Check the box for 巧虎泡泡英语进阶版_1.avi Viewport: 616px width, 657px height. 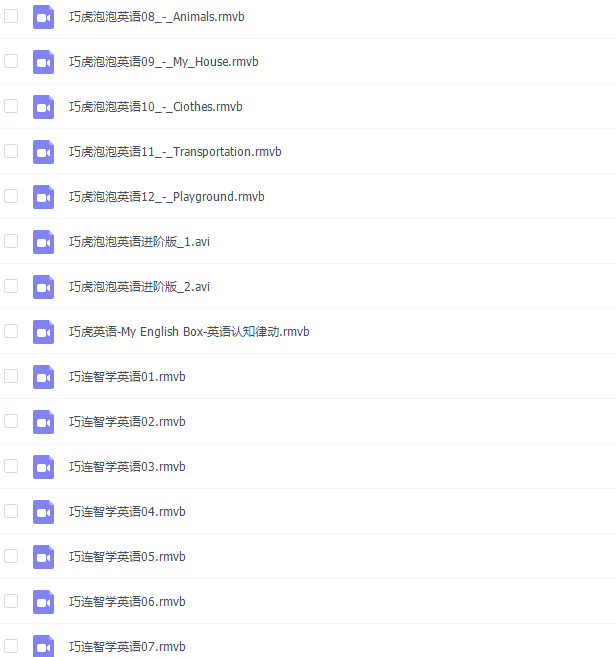click(11, 241)
